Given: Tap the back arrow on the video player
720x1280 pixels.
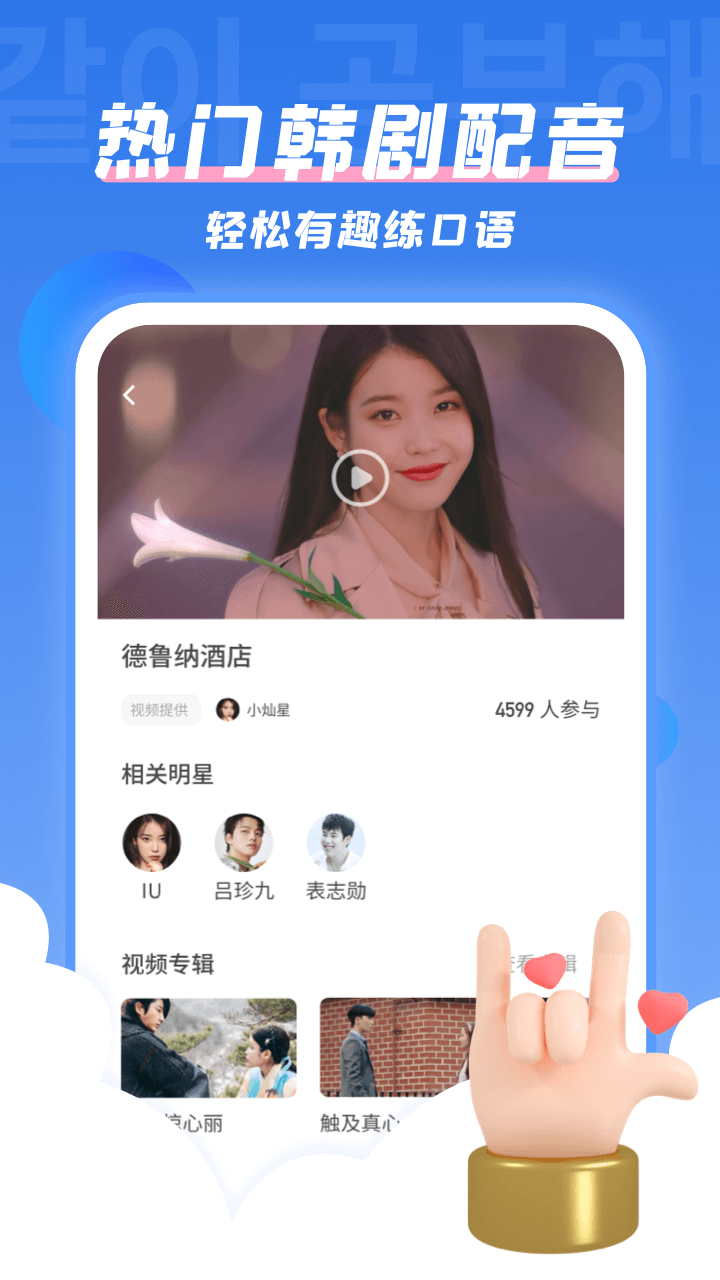Looking at the screenshot, I should coord(127,396).
